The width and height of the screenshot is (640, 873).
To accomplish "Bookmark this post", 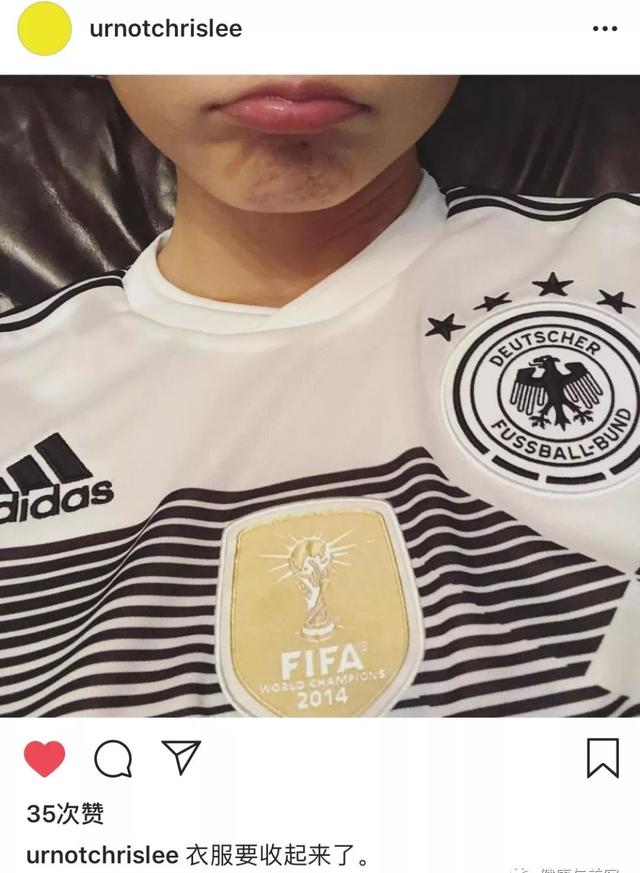I will (x=602, y=758).
